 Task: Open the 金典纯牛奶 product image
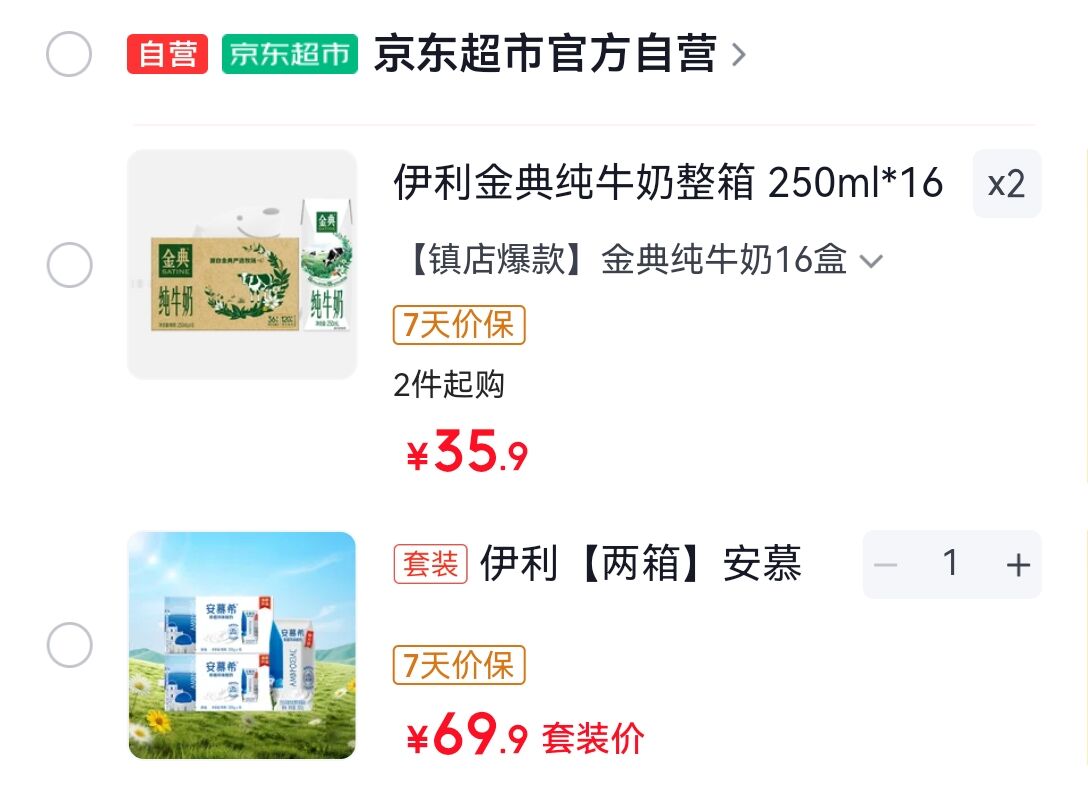pos(242,265)
